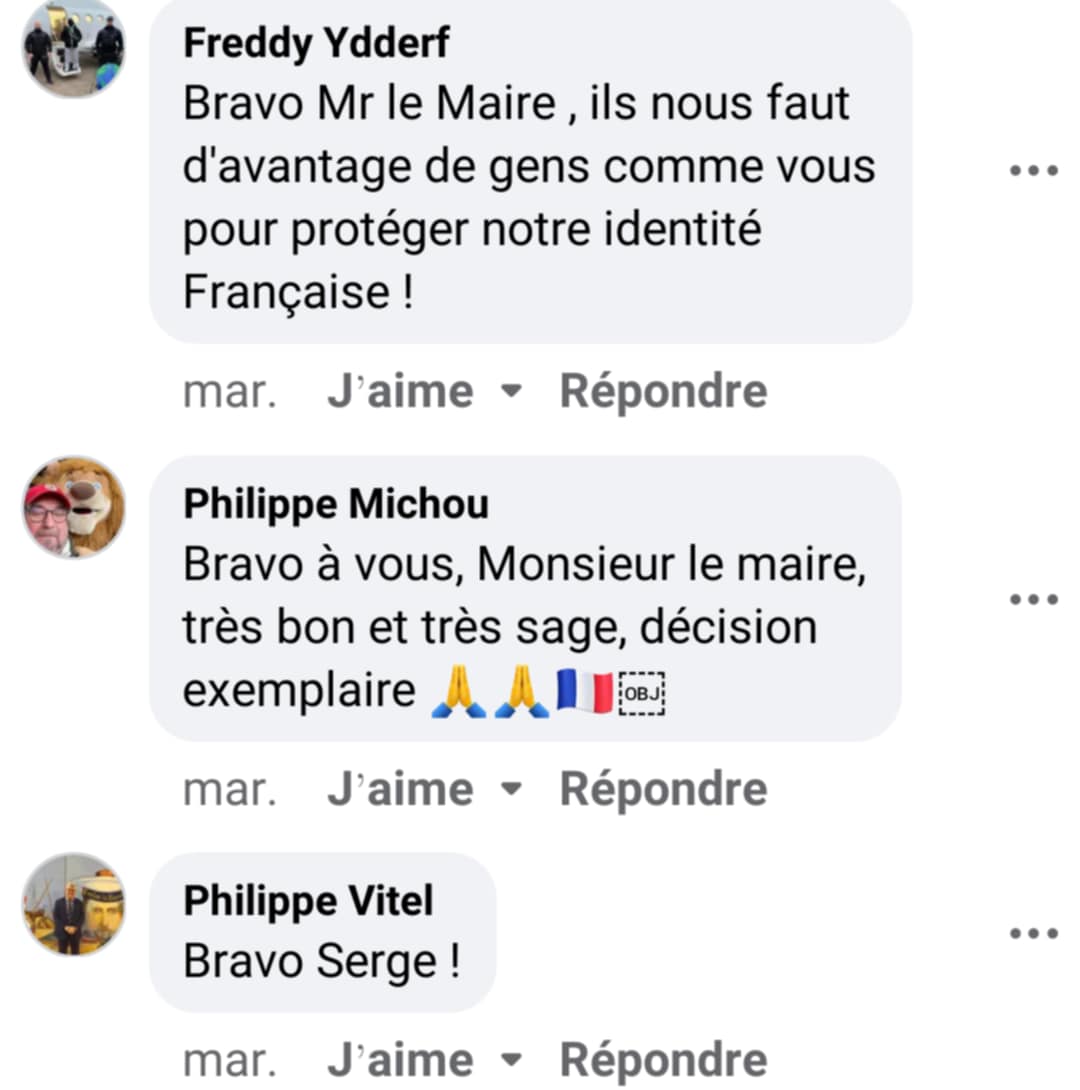
Task: Reply to Philippe Vitel's comment
Action: 663,1060
